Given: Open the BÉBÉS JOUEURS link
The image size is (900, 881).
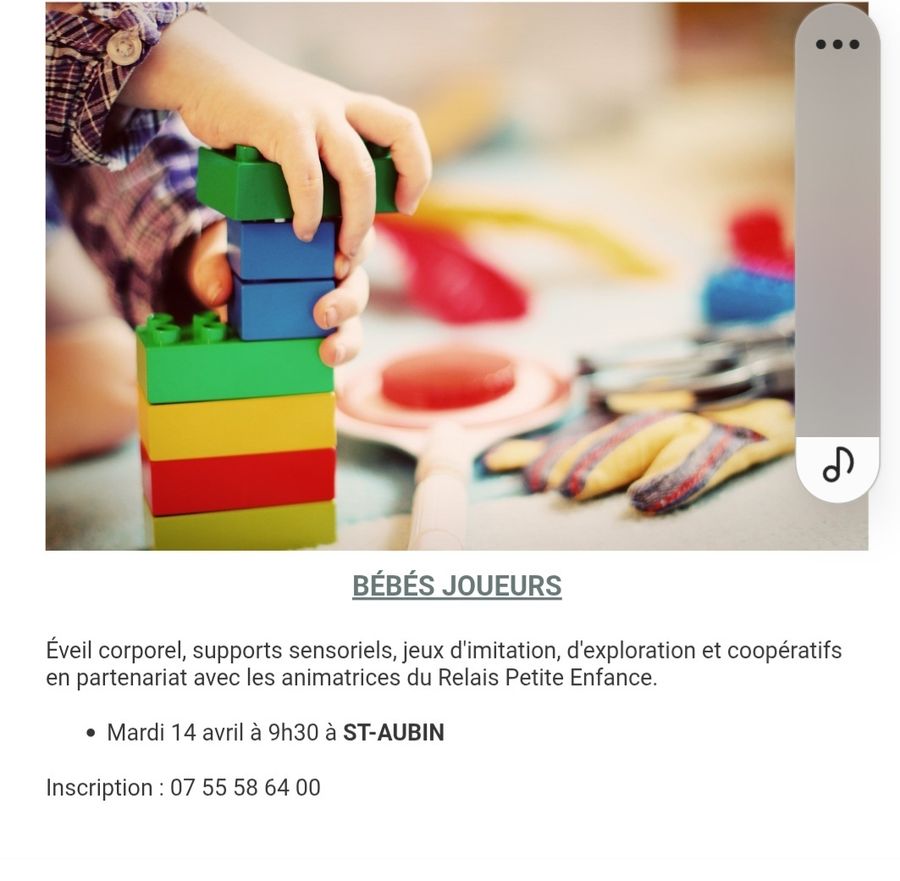Looking at the screenshot, I should pyautogui.click(x=457, y=586).
